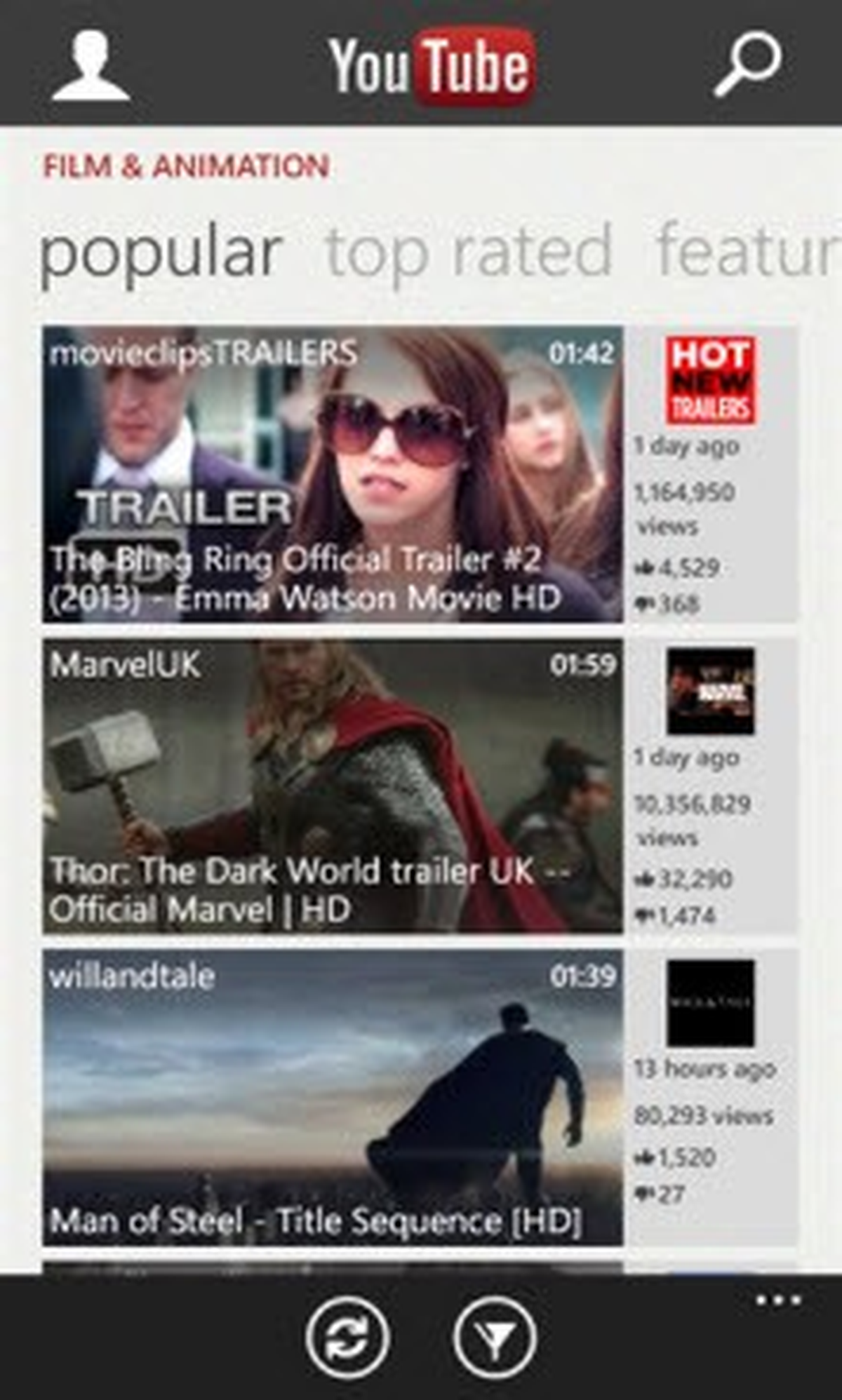Screen dimensions: 842x1400
Task: Open the MarvelUK channel avatar
Action: [710, 692]
